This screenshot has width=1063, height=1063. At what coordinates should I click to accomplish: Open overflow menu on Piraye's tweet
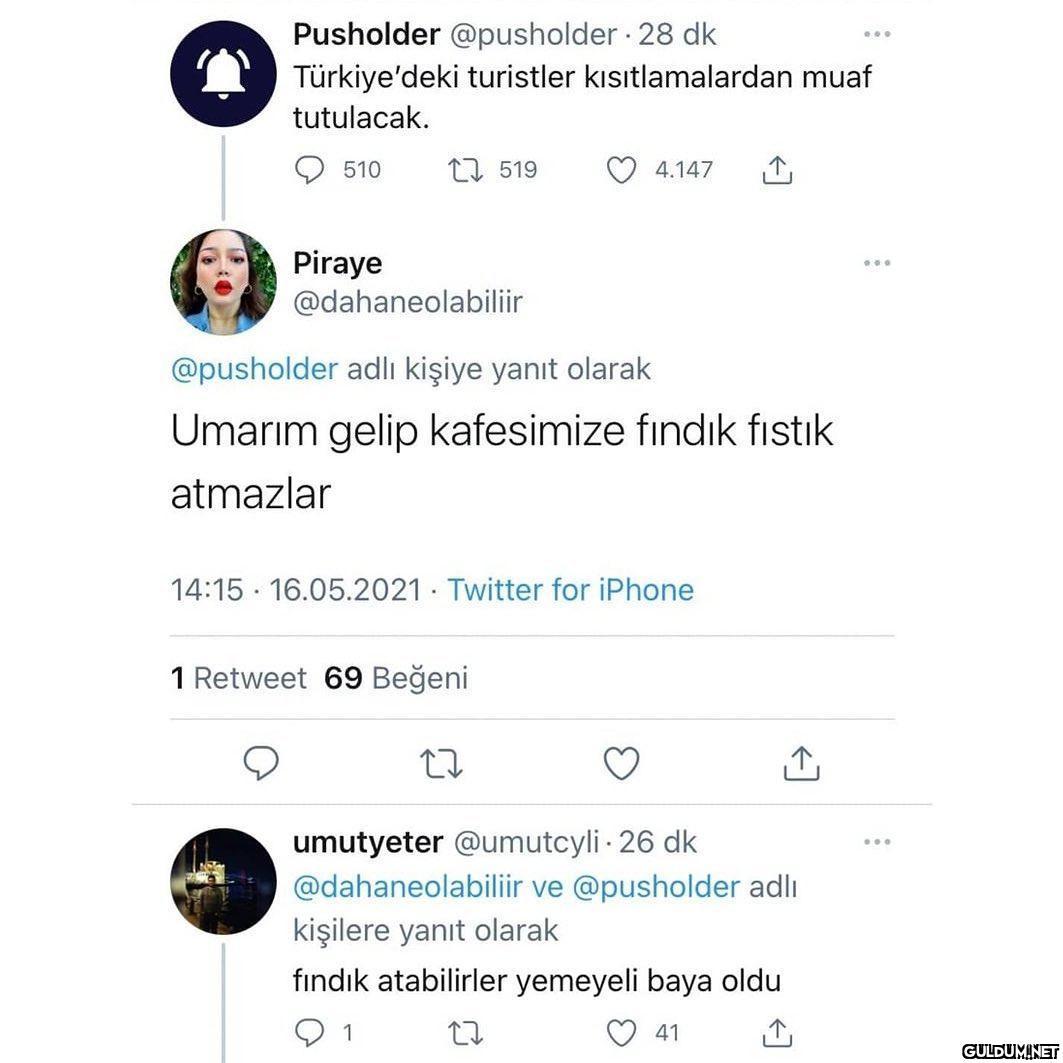(876, 263)
